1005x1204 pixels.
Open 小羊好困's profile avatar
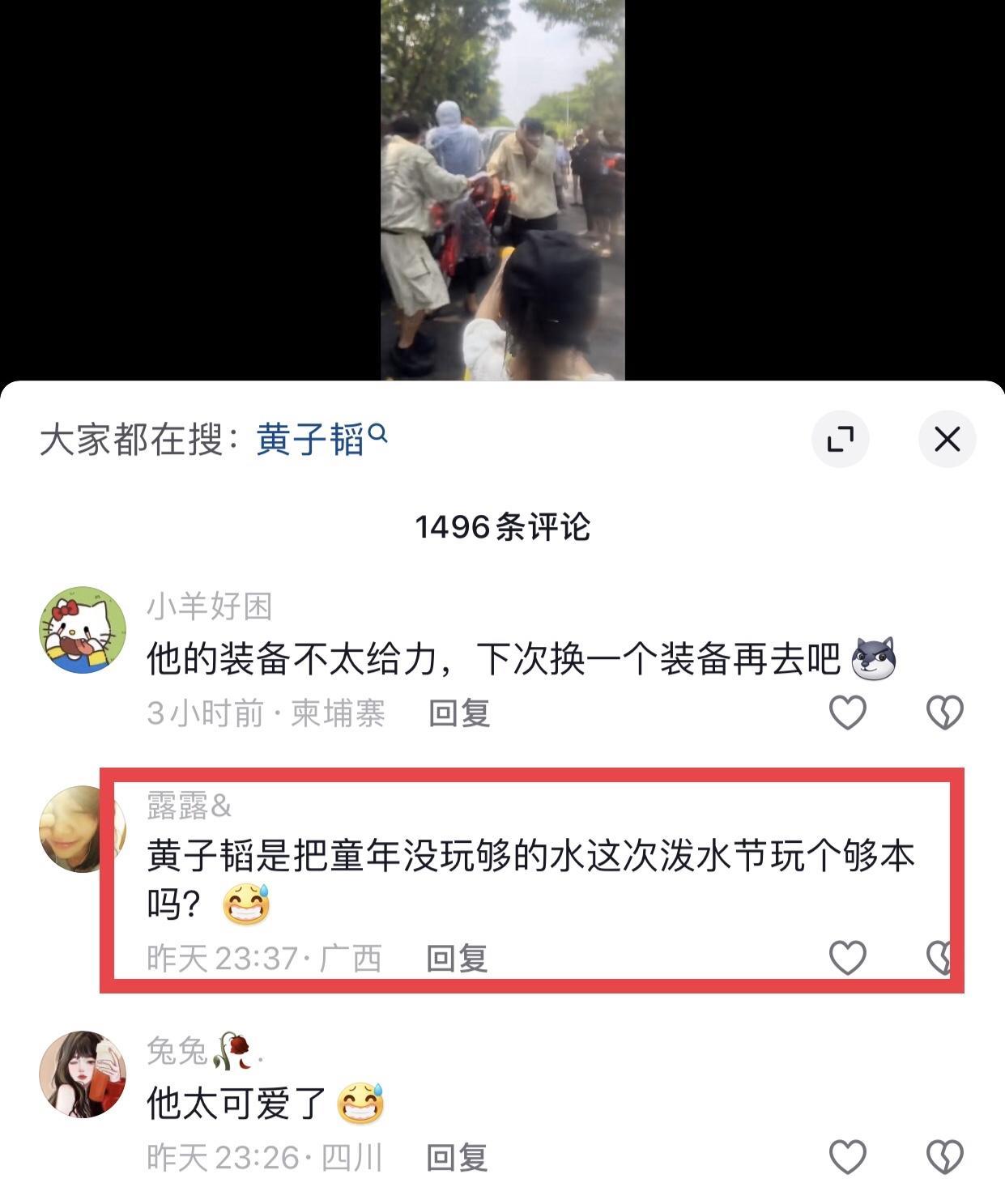coord(83,630)
